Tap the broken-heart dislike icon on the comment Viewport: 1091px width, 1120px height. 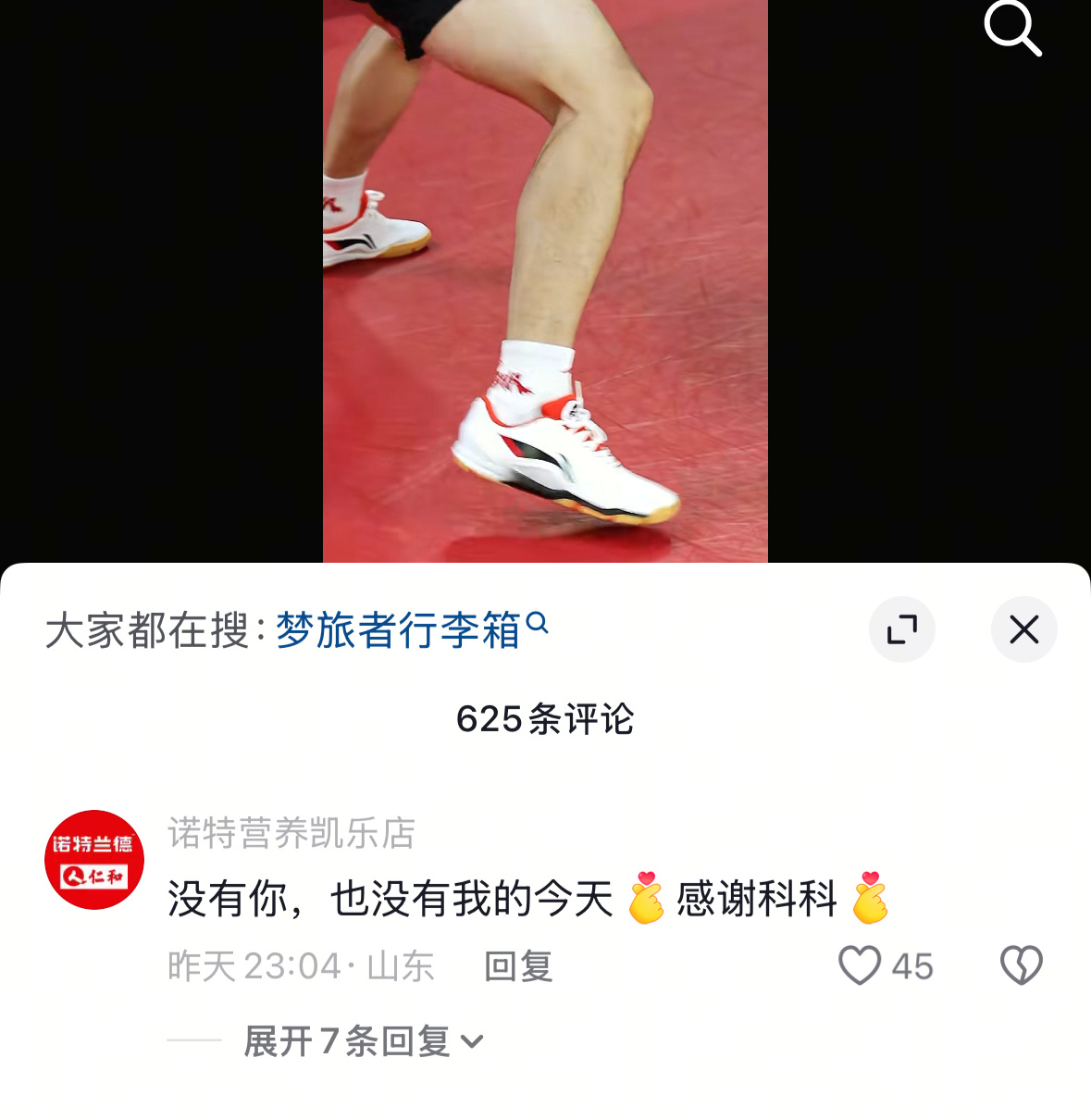click(x=1021, y=965)
